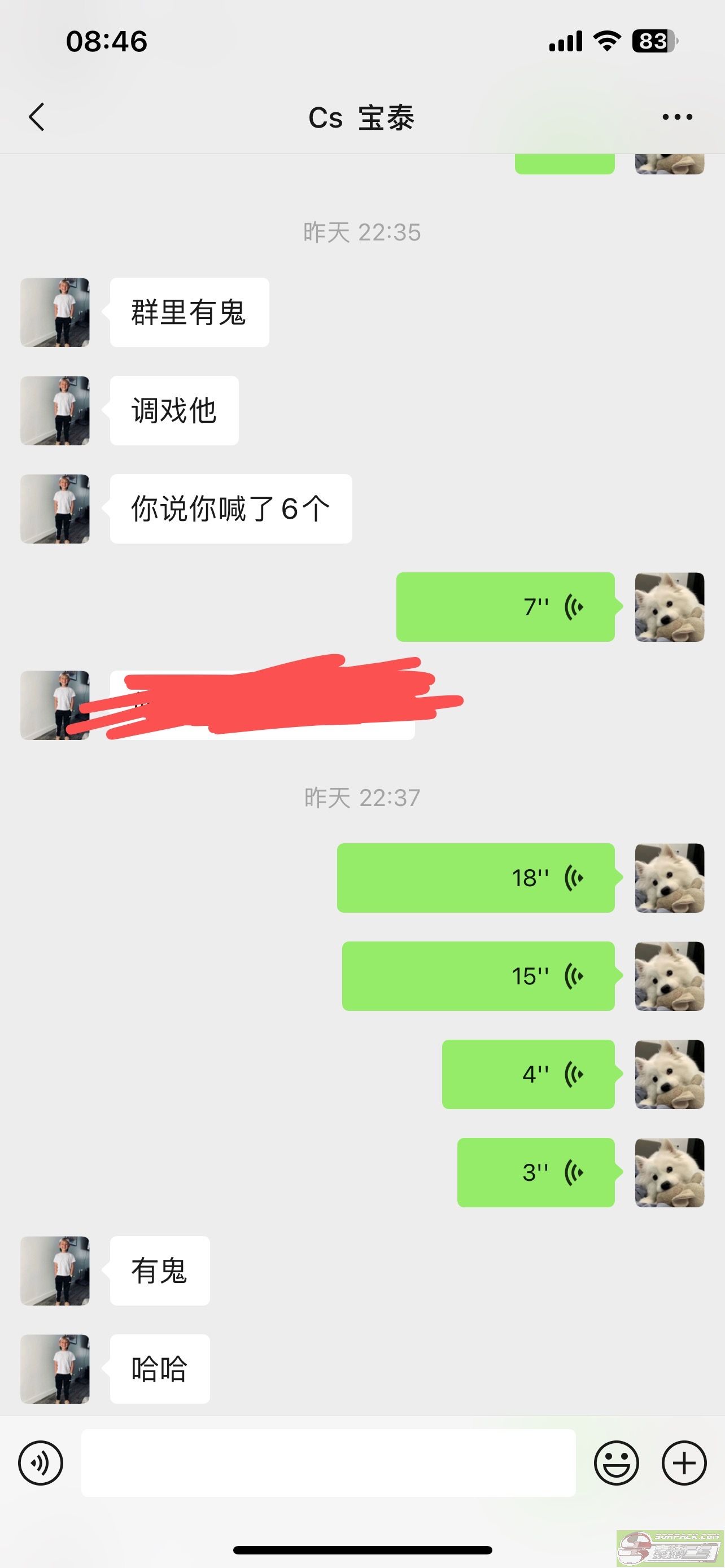Open the plus attachments menu
This screenshot has width=725, height=1568.
pyautogui.click(x=684, y=1462)
